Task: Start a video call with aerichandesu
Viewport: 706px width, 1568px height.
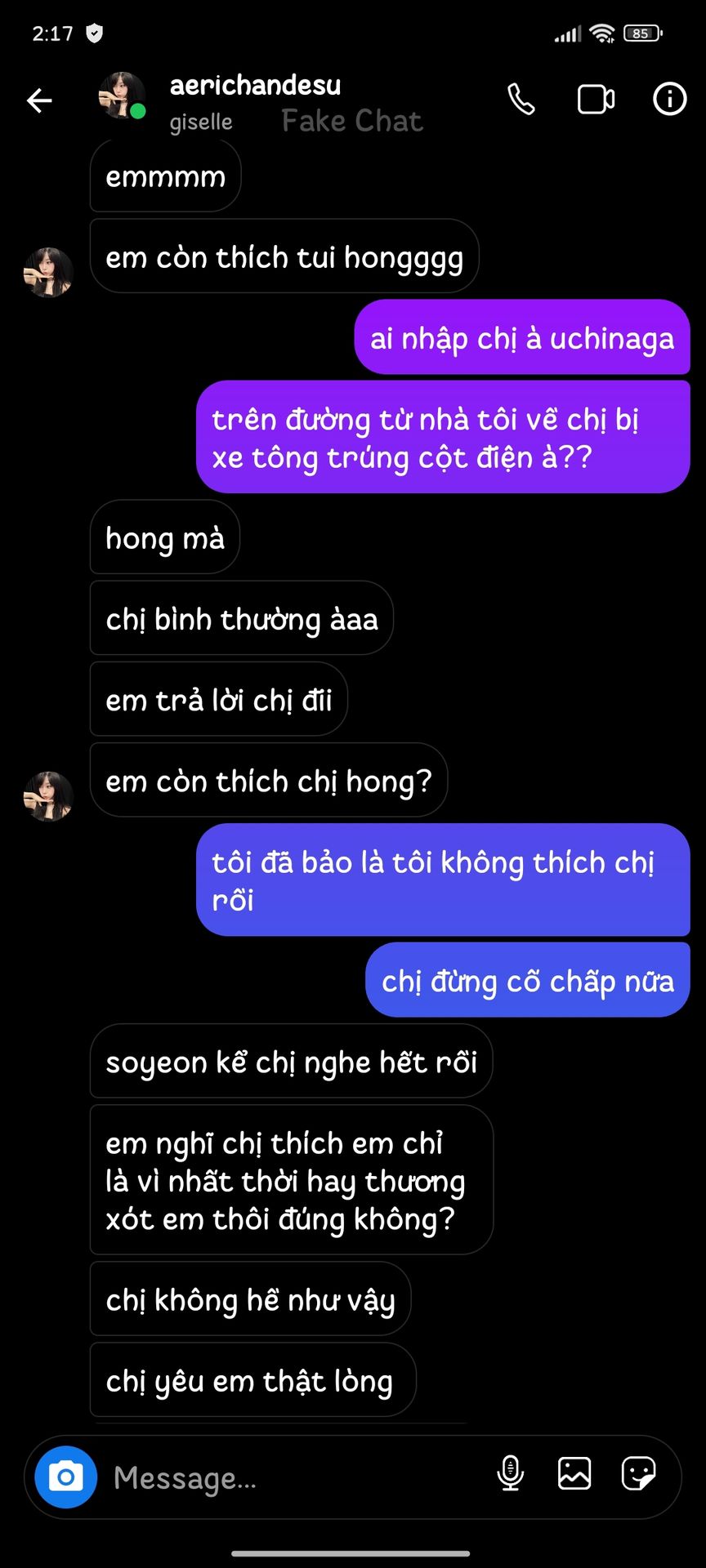Action: tap(596, 100)
